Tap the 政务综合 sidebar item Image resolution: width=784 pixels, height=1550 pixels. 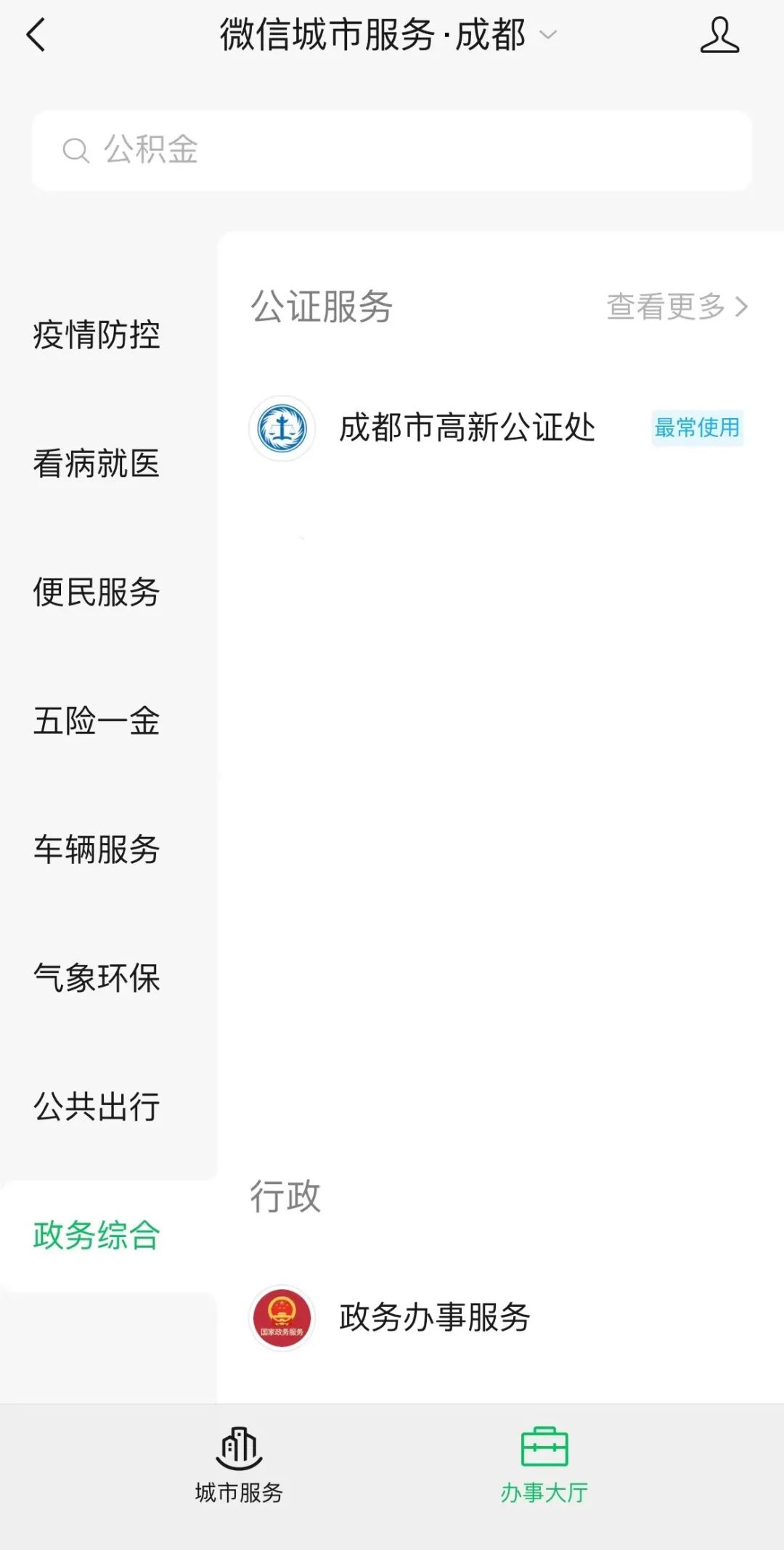point(97,1235)
